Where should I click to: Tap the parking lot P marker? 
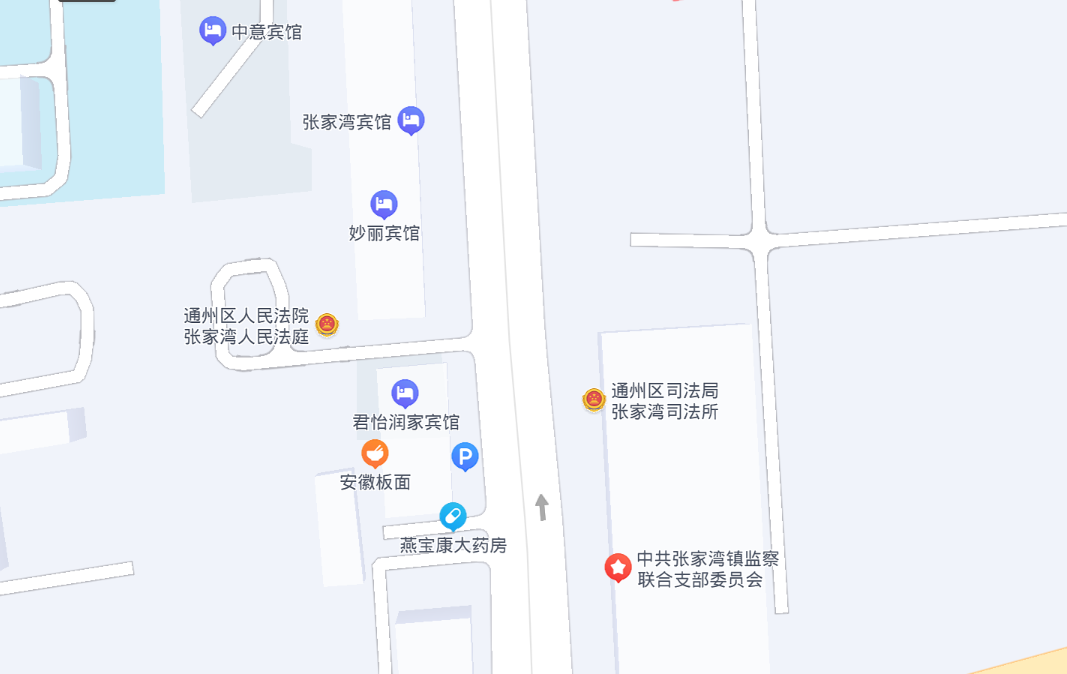[465, 458]
